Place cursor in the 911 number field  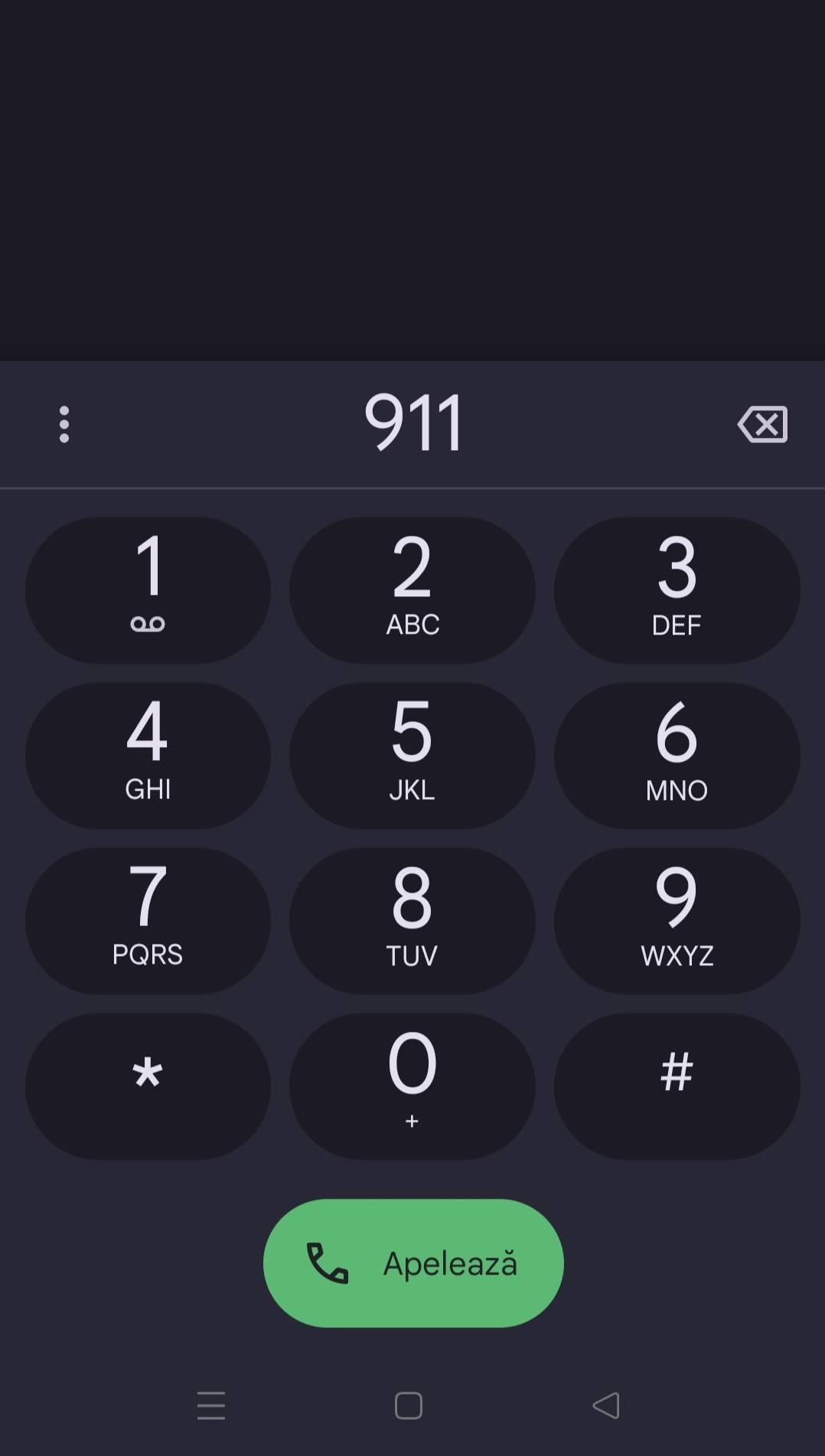coord(413,423)
